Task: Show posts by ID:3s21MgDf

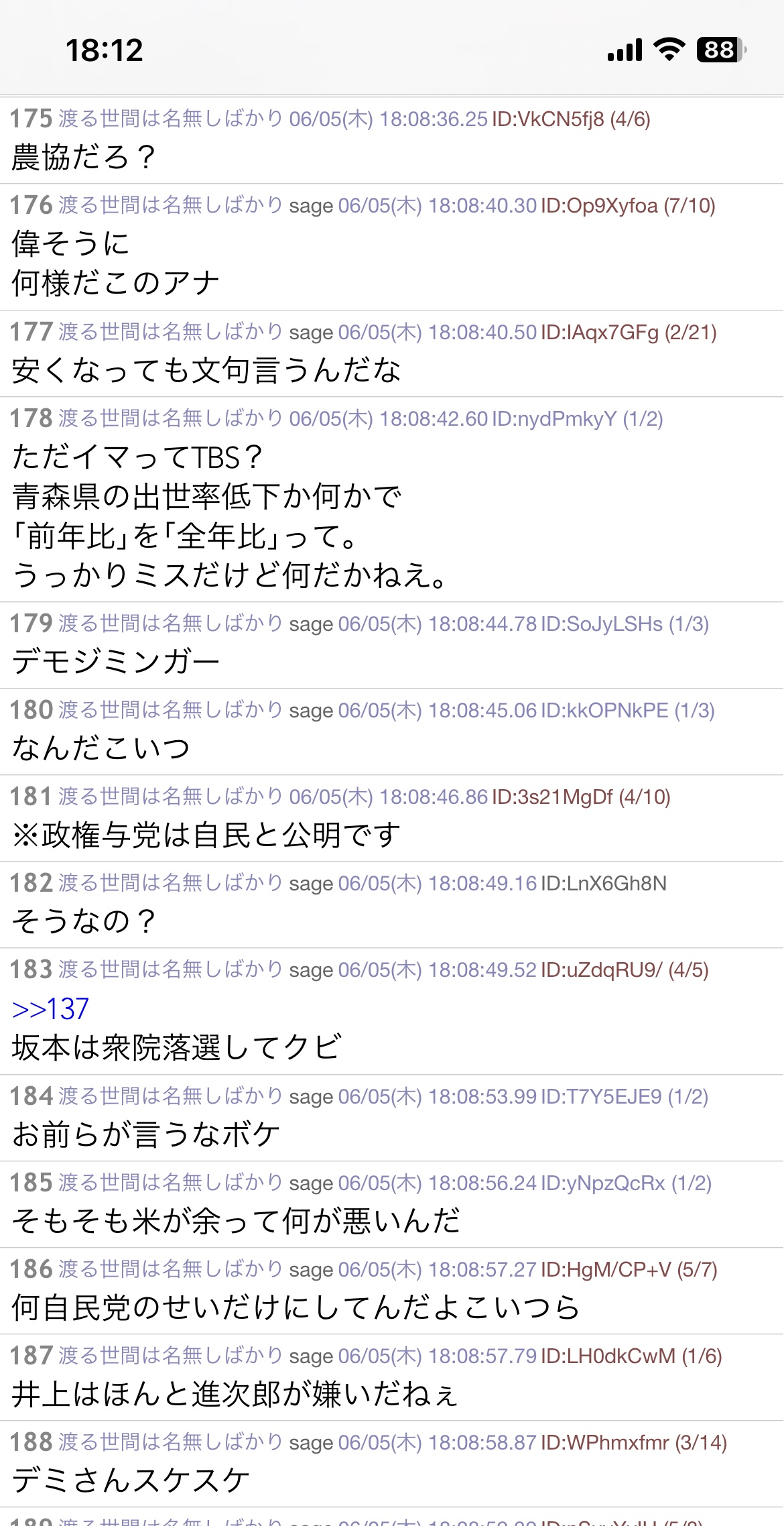Action: coord(552,797)
